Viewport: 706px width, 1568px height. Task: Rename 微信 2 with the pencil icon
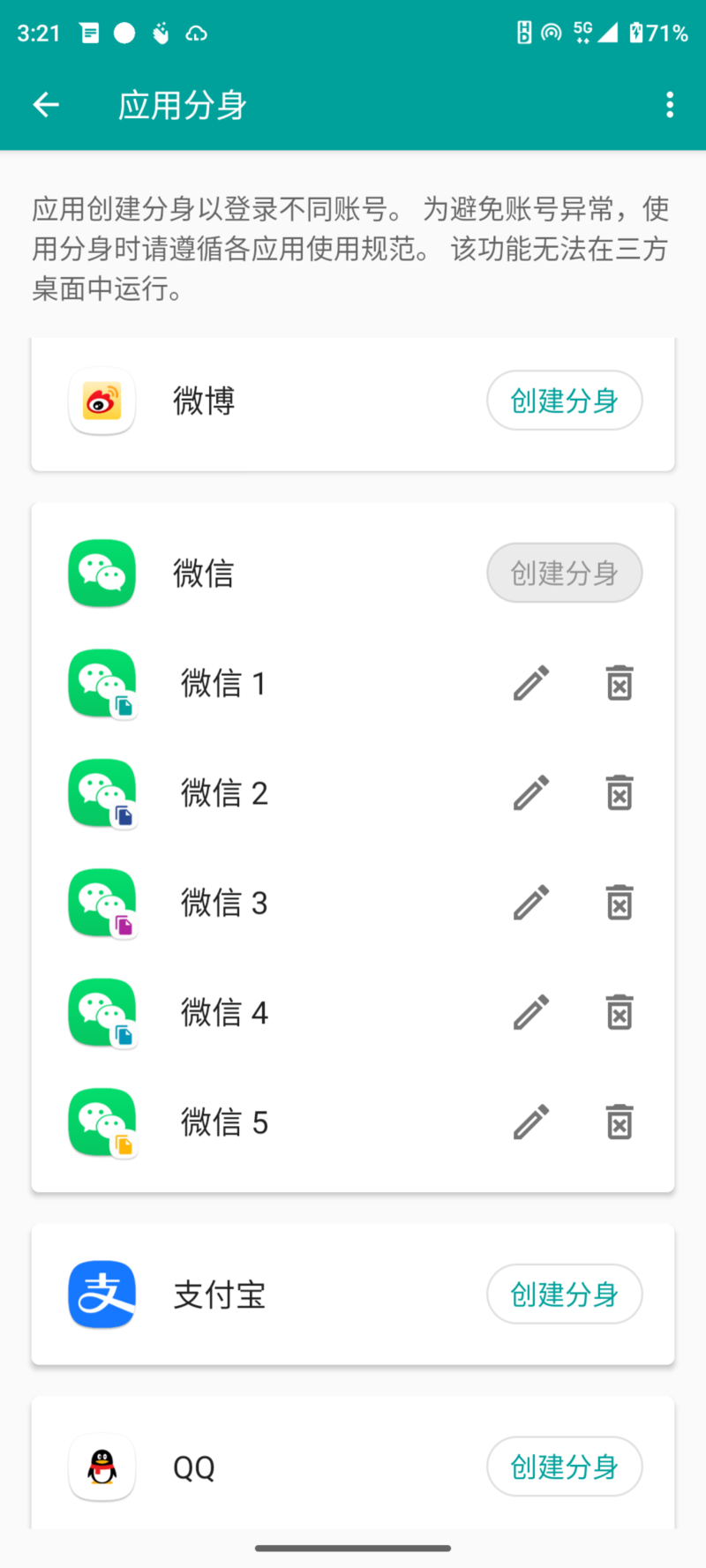pos(531,793)
